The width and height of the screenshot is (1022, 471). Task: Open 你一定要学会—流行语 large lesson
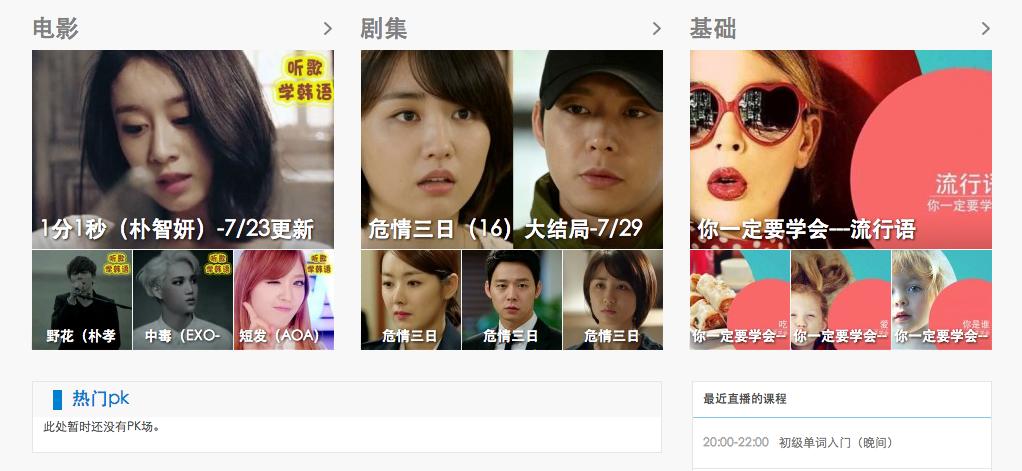pos(841,149)
